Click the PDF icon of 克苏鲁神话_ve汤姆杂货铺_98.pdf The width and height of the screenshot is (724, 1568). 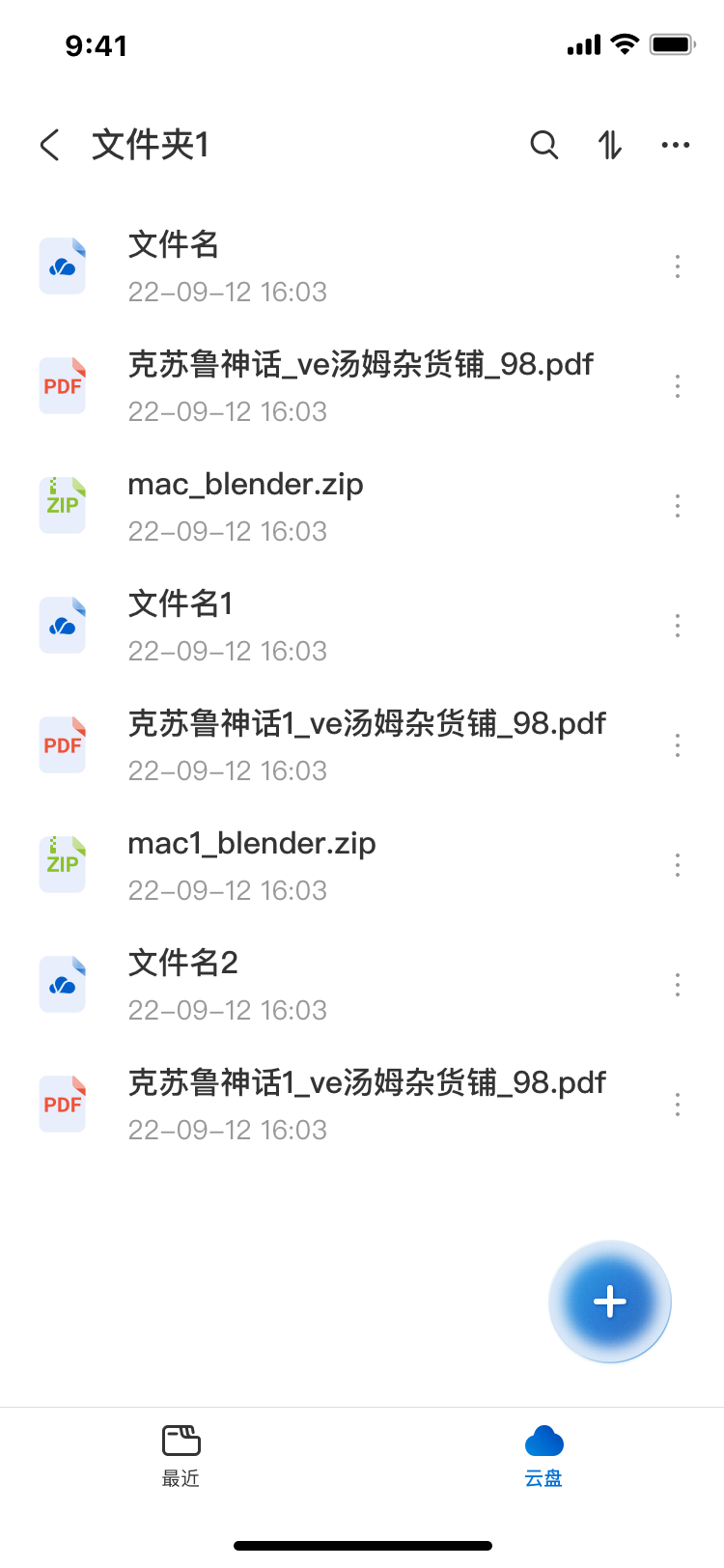click(62, 384)
